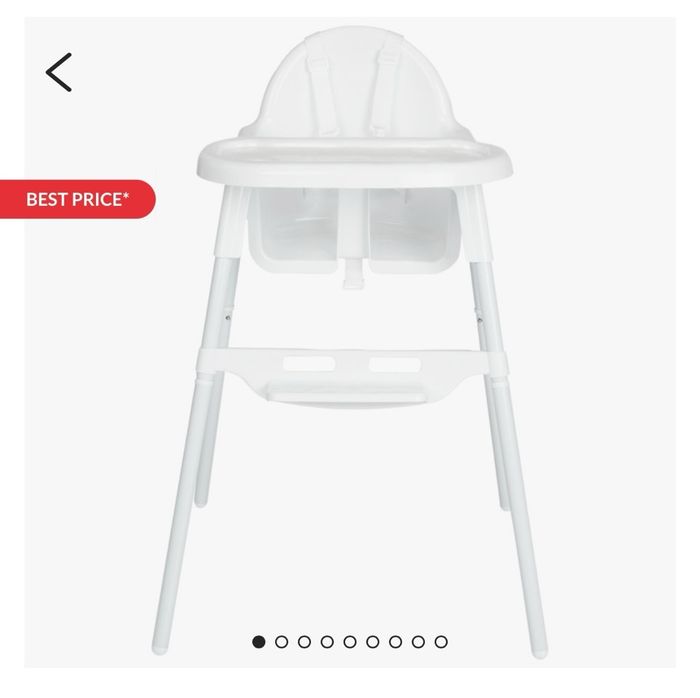
Task: Go back using the back arrow
Action: [x=59, y=72]
